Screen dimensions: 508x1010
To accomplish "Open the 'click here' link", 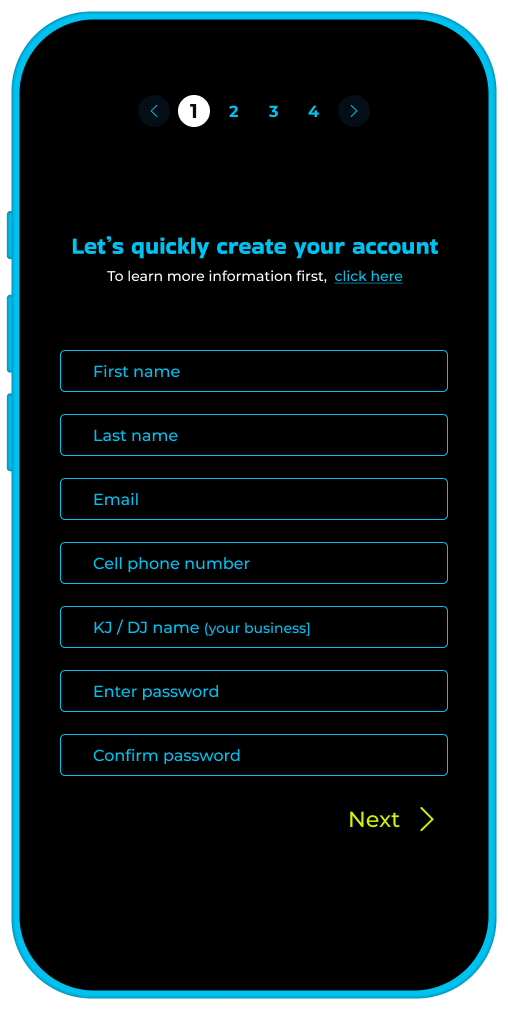I will [x=368, y=276].
